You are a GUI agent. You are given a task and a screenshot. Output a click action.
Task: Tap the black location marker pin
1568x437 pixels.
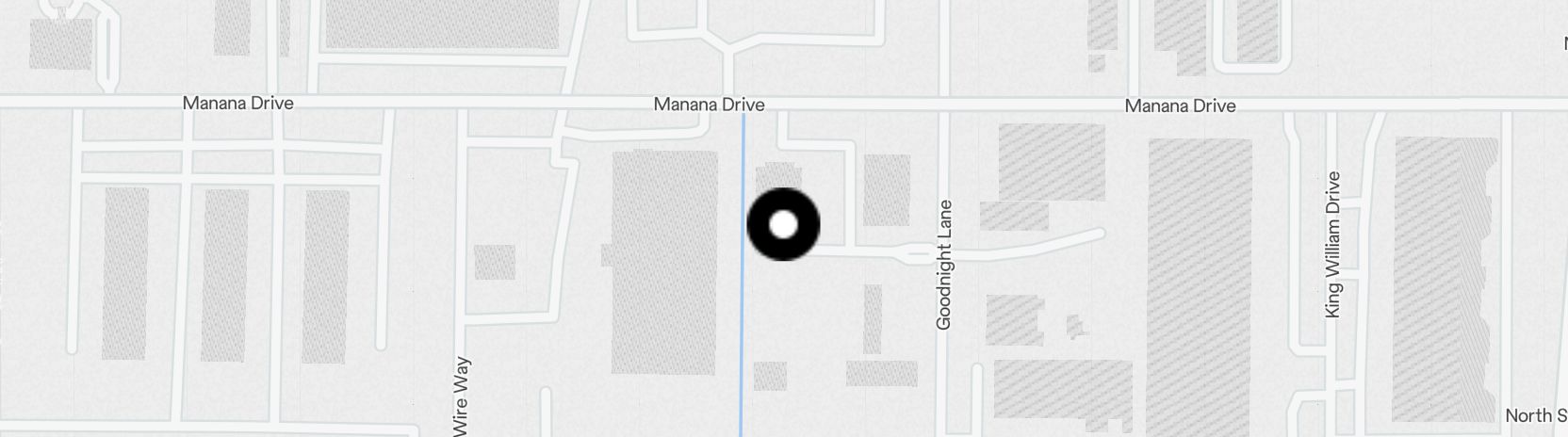point(783,224)
